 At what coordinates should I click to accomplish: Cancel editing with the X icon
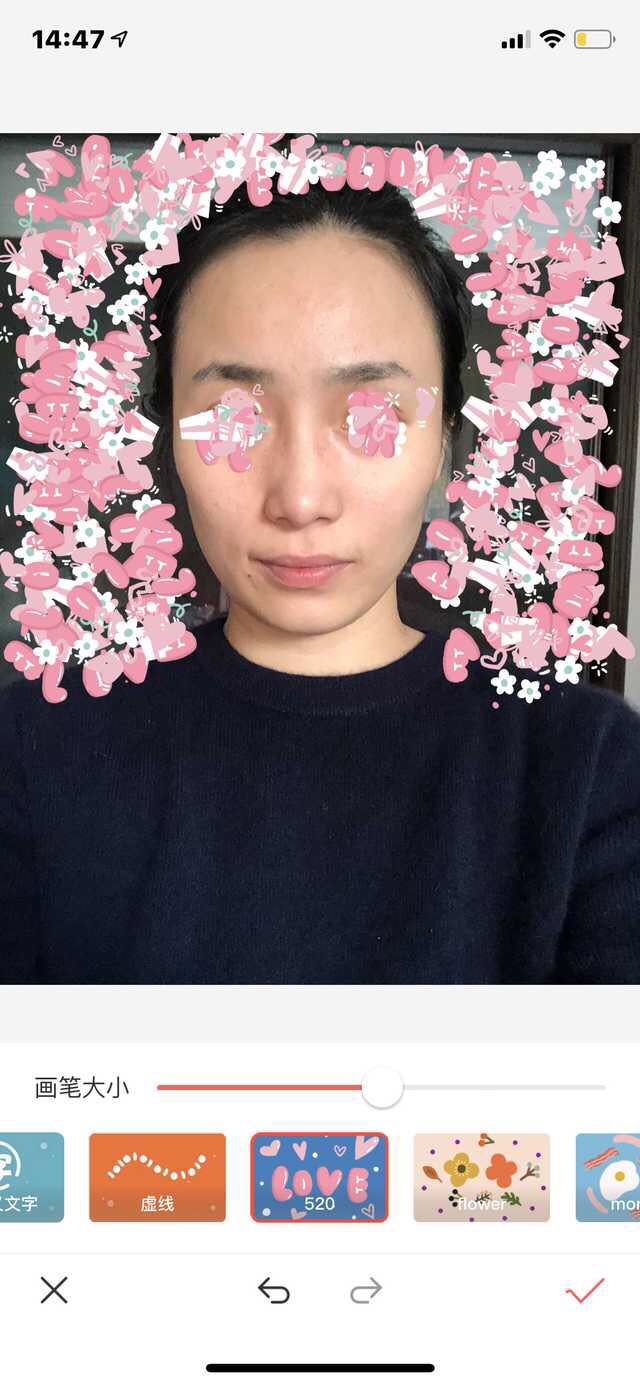pyautogui.click(x=54, y=1290)
